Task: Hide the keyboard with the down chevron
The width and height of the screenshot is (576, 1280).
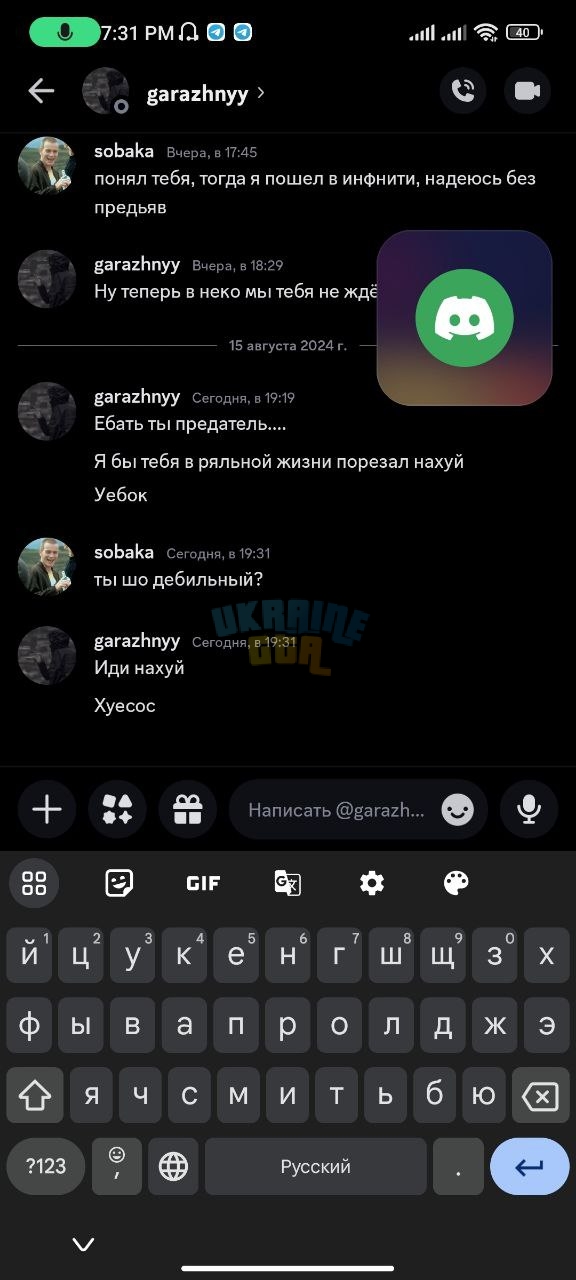Action: (x=83, y=1244)
